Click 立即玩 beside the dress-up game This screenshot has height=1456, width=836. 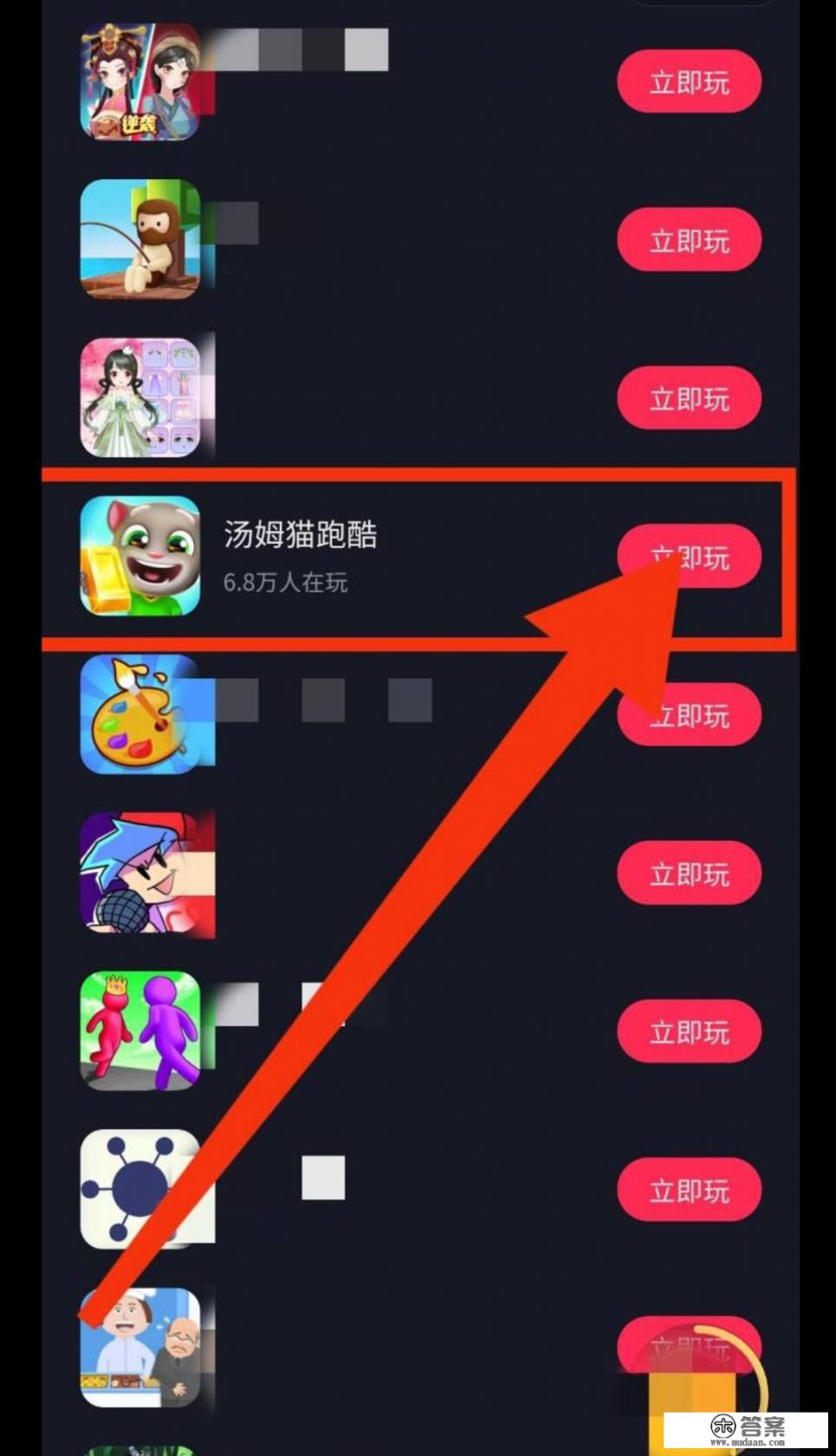(x=689, y=398)
